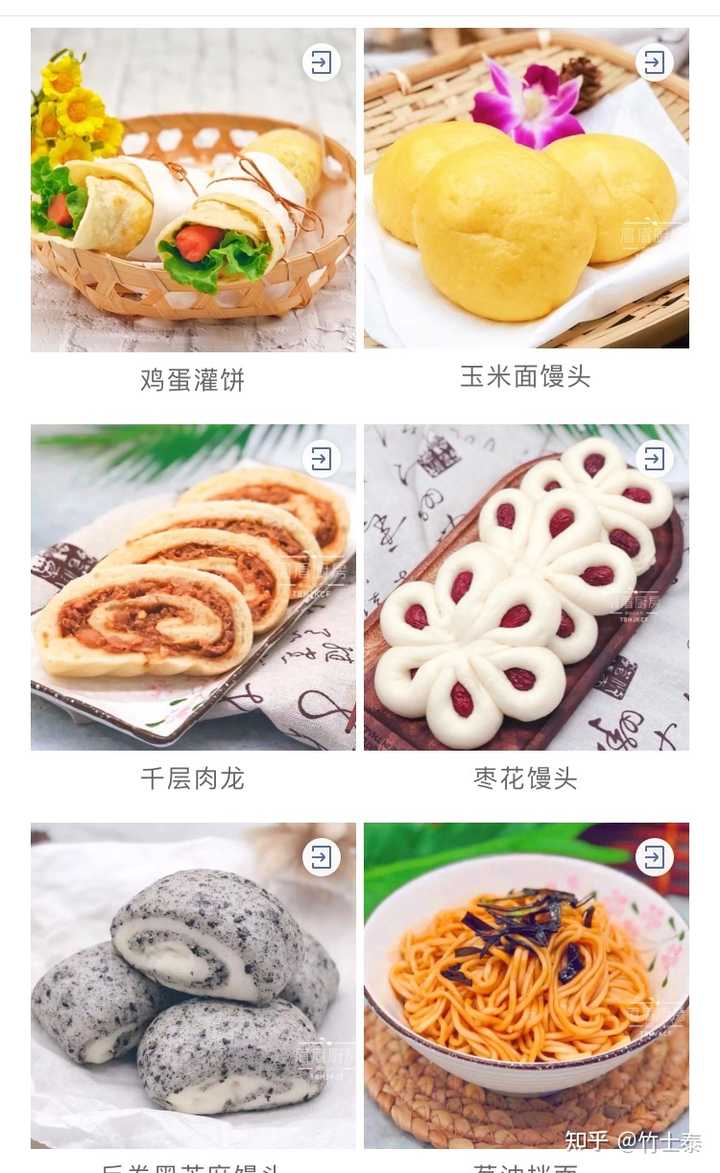Open the 鸡蛋灌饼 recipe card
Screen dimensions: 720x1173
click(x=192, y=200)
